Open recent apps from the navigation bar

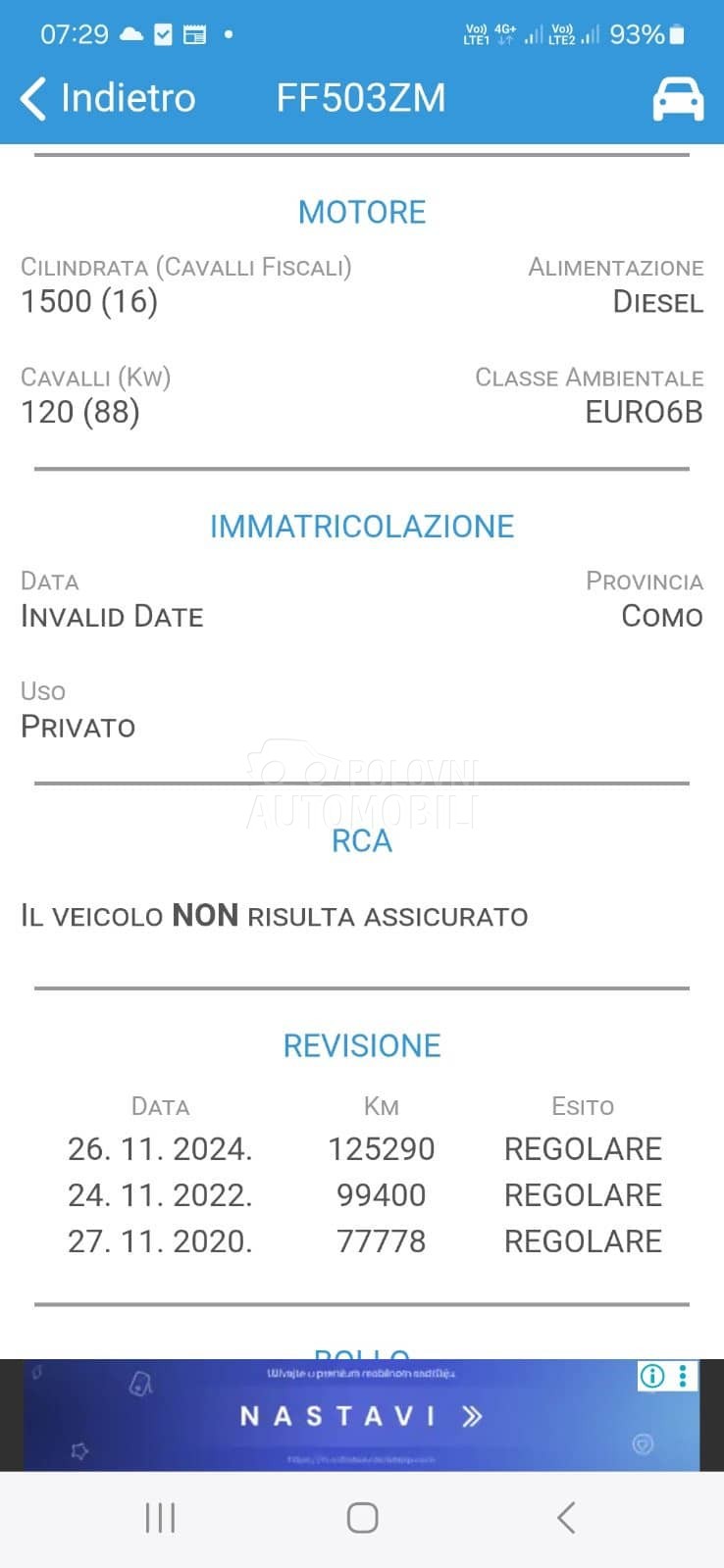160,1517
